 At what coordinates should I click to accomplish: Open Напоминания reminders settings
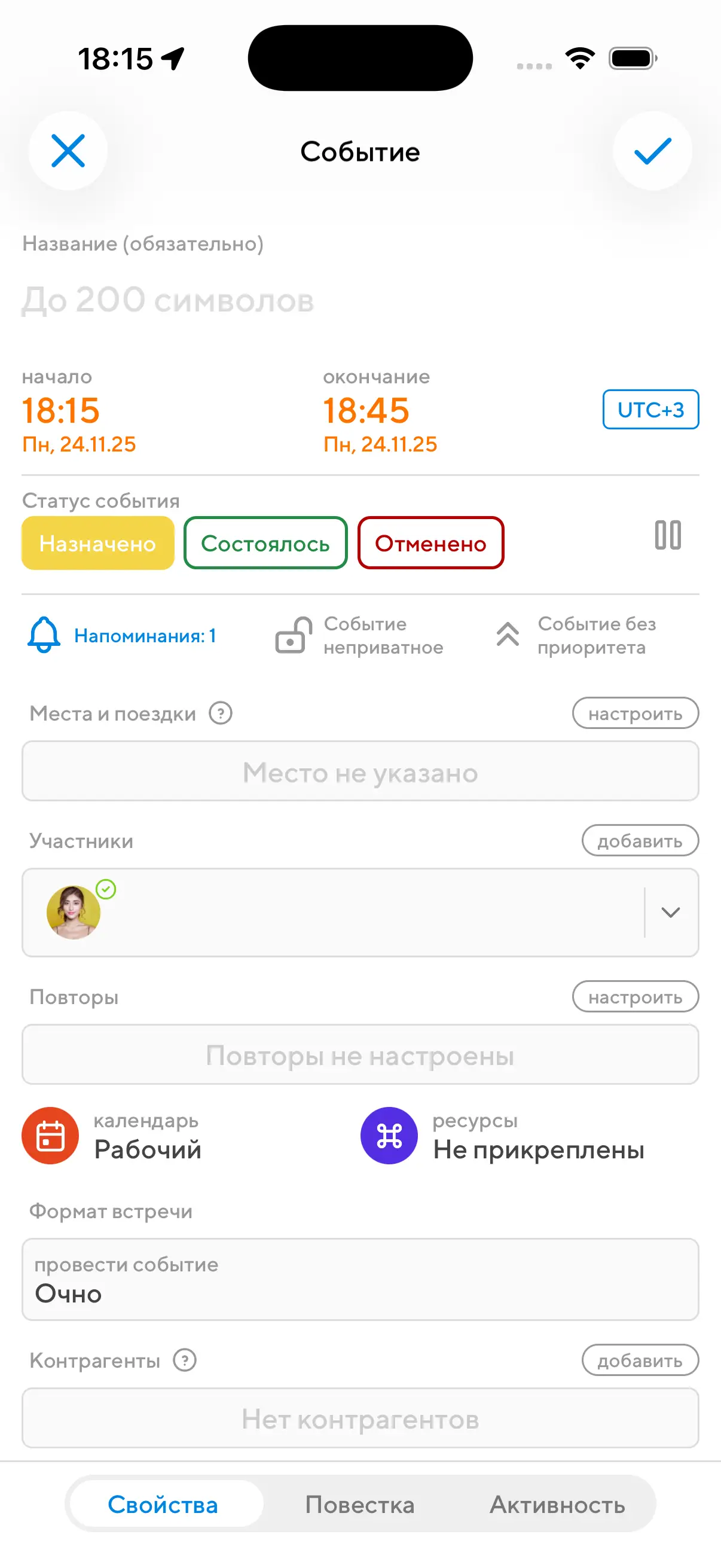pos(122,636)
